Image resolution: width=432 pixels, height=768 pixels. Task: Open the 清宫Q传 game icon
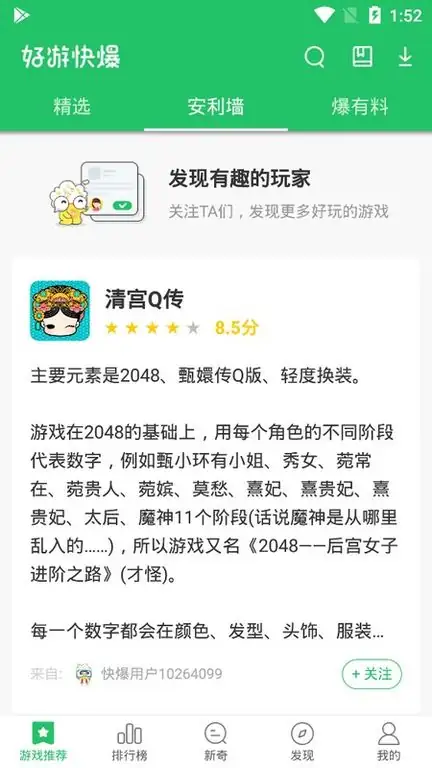(x=60, y=311)
